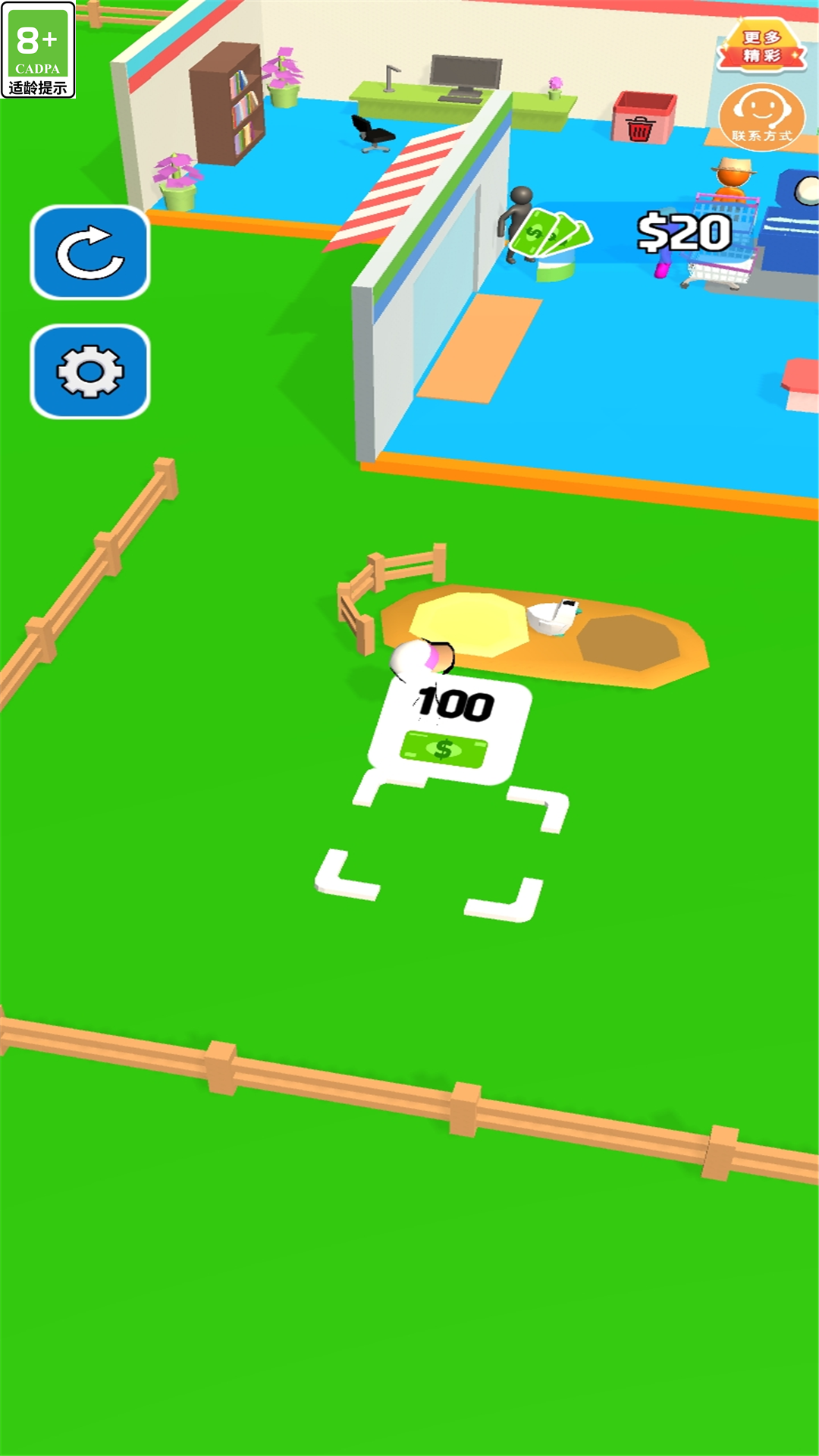
Task: Tap the blue restart arrow button
Action: click(90, 253)
